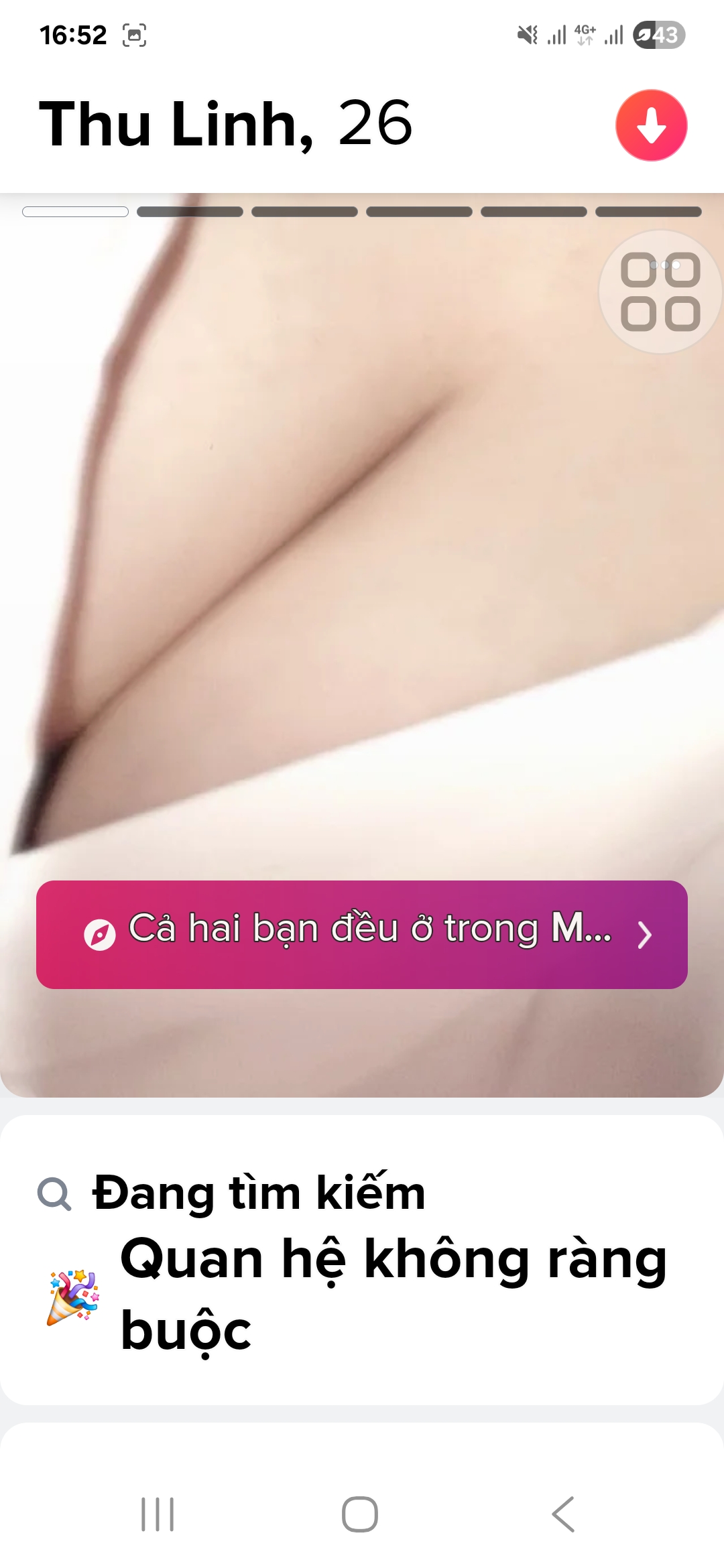Open recent apps from the navigation bar
Image resolution: width=724 pixels, height=1568 pixels.
(158, 1514)
